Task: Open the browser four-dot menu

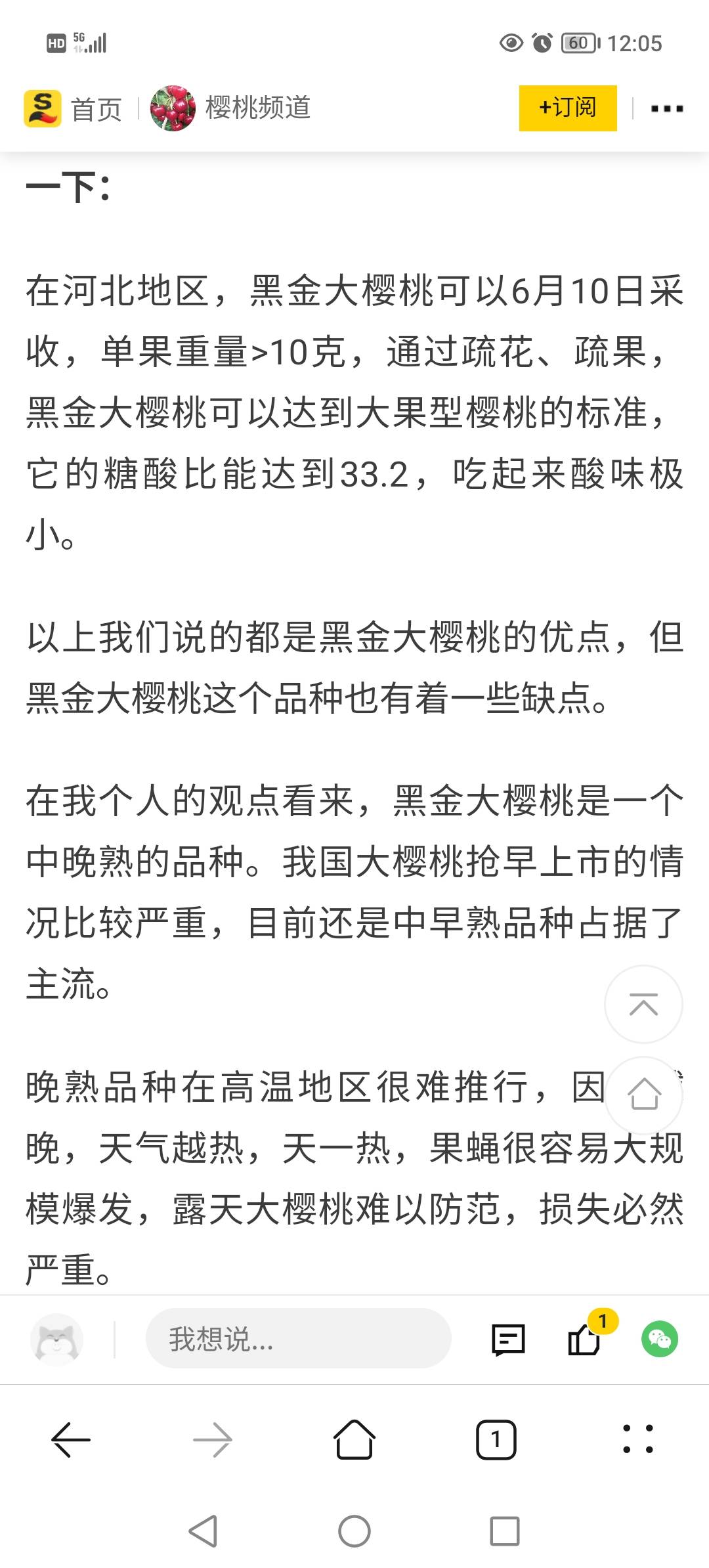Action: (x=637, y=1439)
